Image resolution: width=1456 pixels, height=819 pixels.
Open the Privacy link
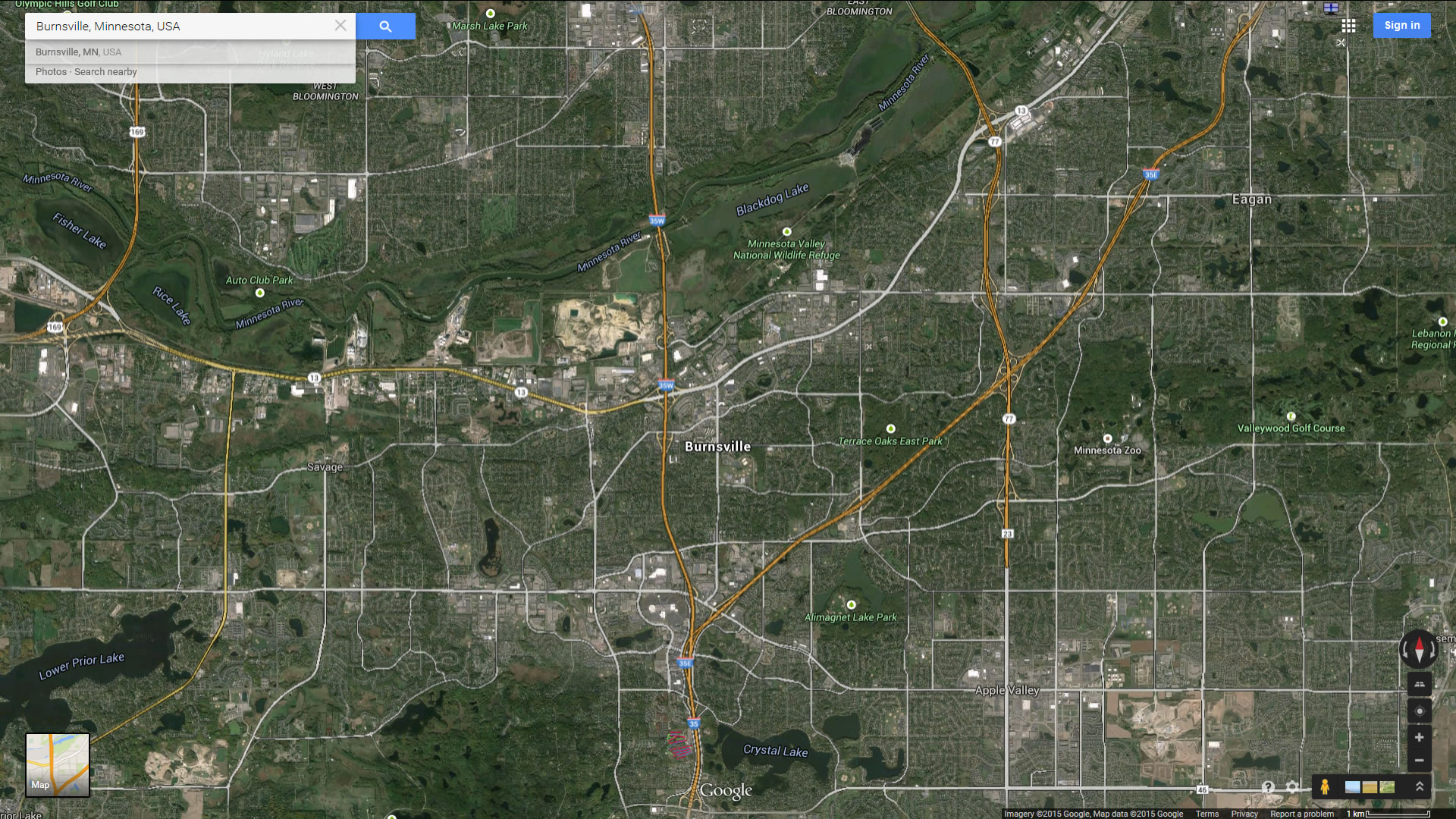click(1244, 814)
